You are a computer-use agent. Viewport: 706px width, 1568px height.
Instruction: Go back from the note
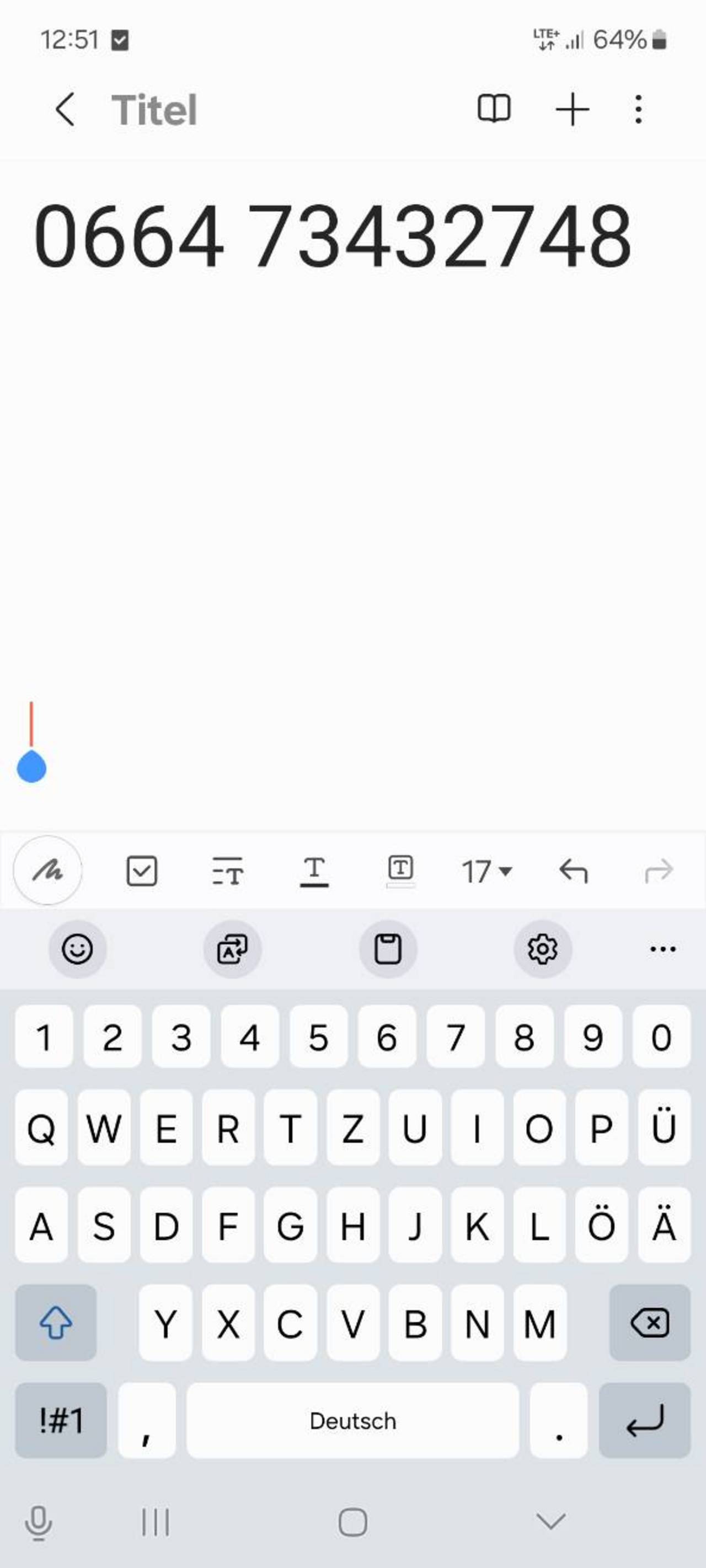click(65, 110)
